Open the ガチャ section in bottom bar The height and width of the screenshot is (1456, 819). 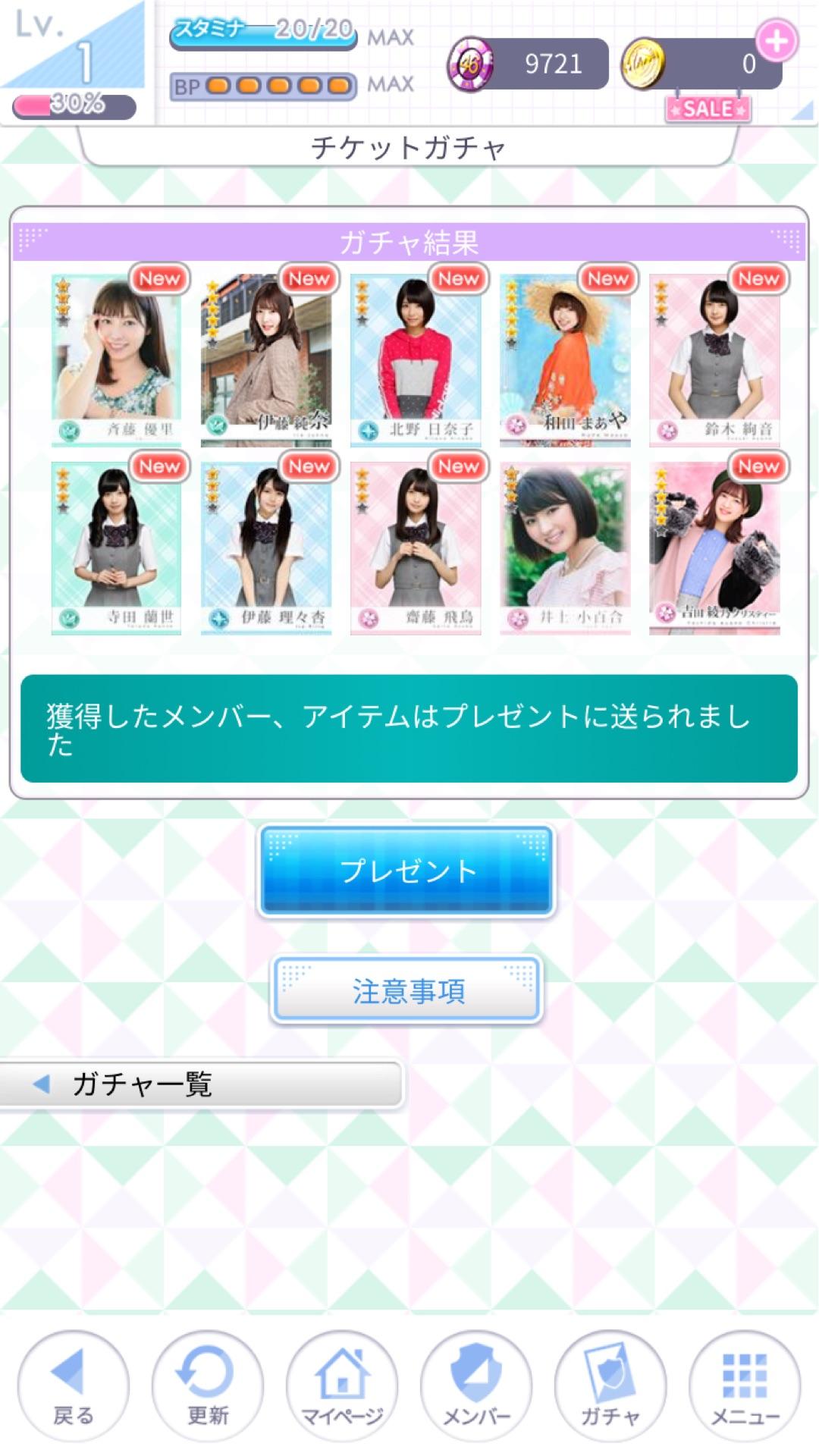pos(610,1385)
